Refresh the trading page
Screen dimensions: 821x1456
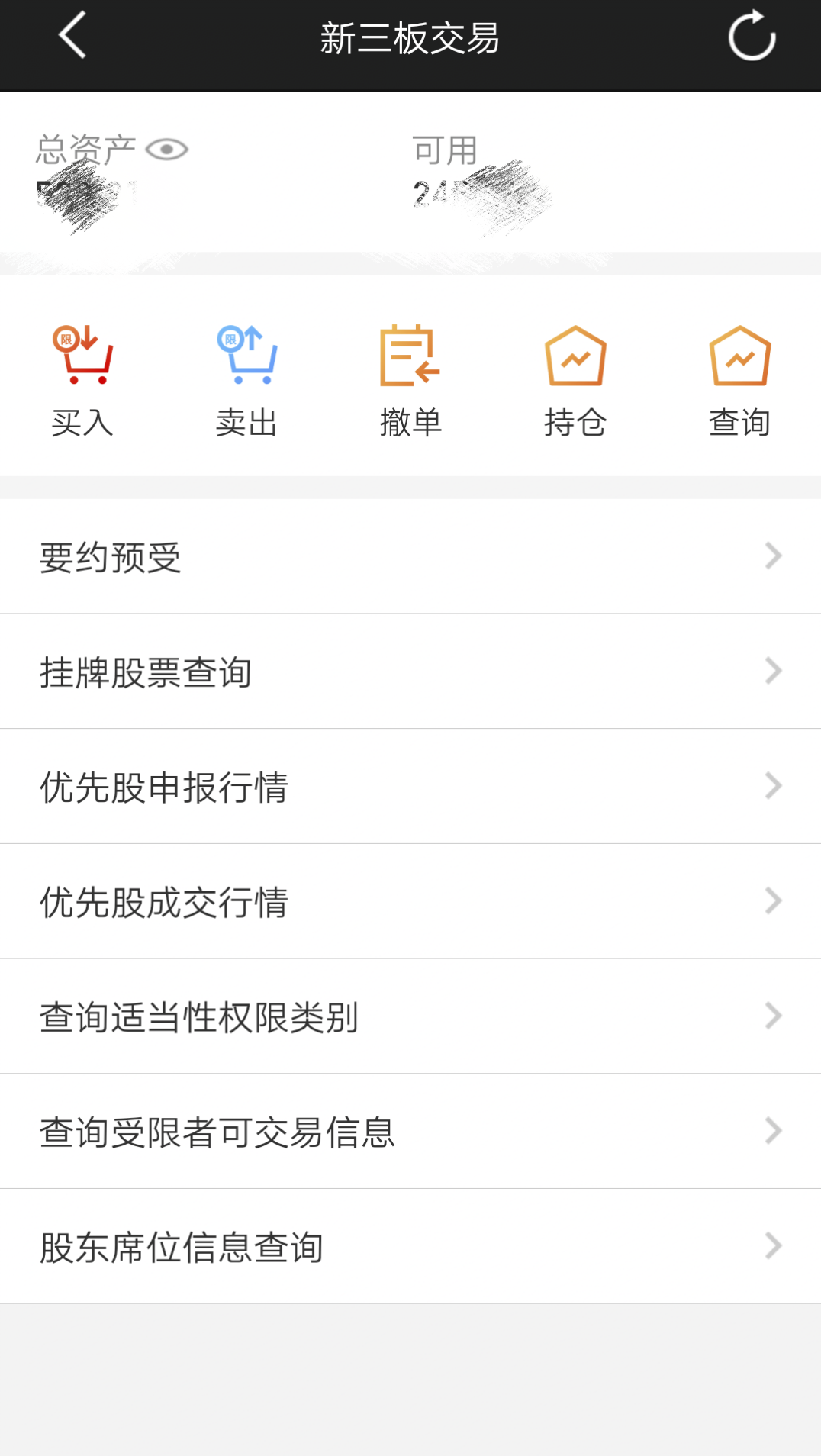[752, 36]
